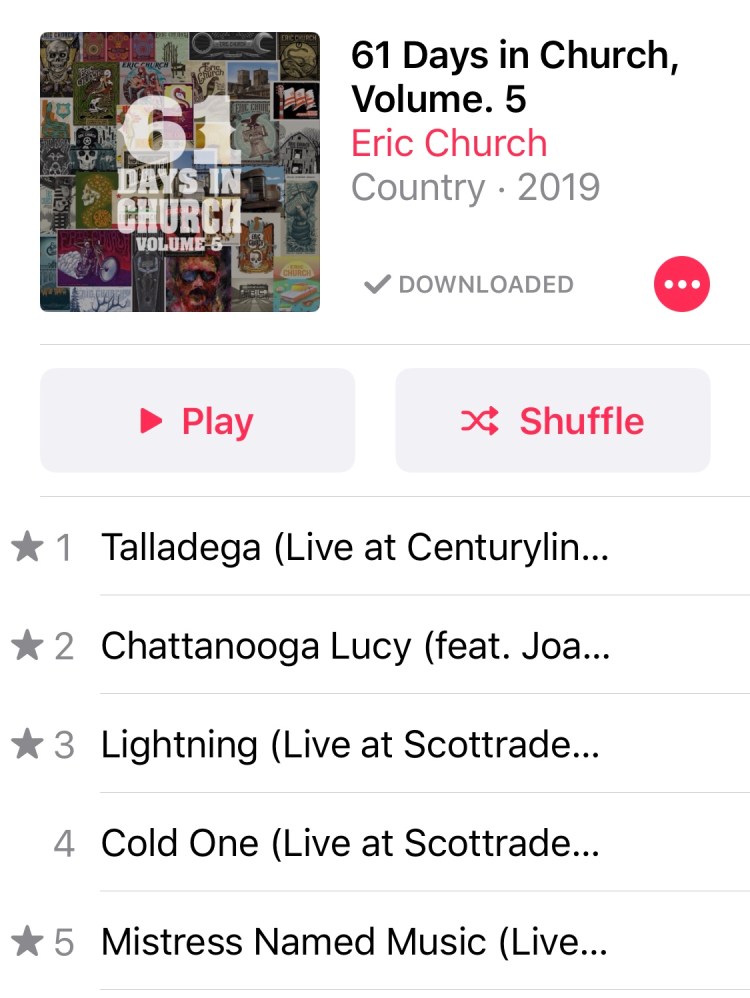Shuffle the album tracks
Image resolution: width=750 pixels, height=998 pixels.
[x=553, y=421]
